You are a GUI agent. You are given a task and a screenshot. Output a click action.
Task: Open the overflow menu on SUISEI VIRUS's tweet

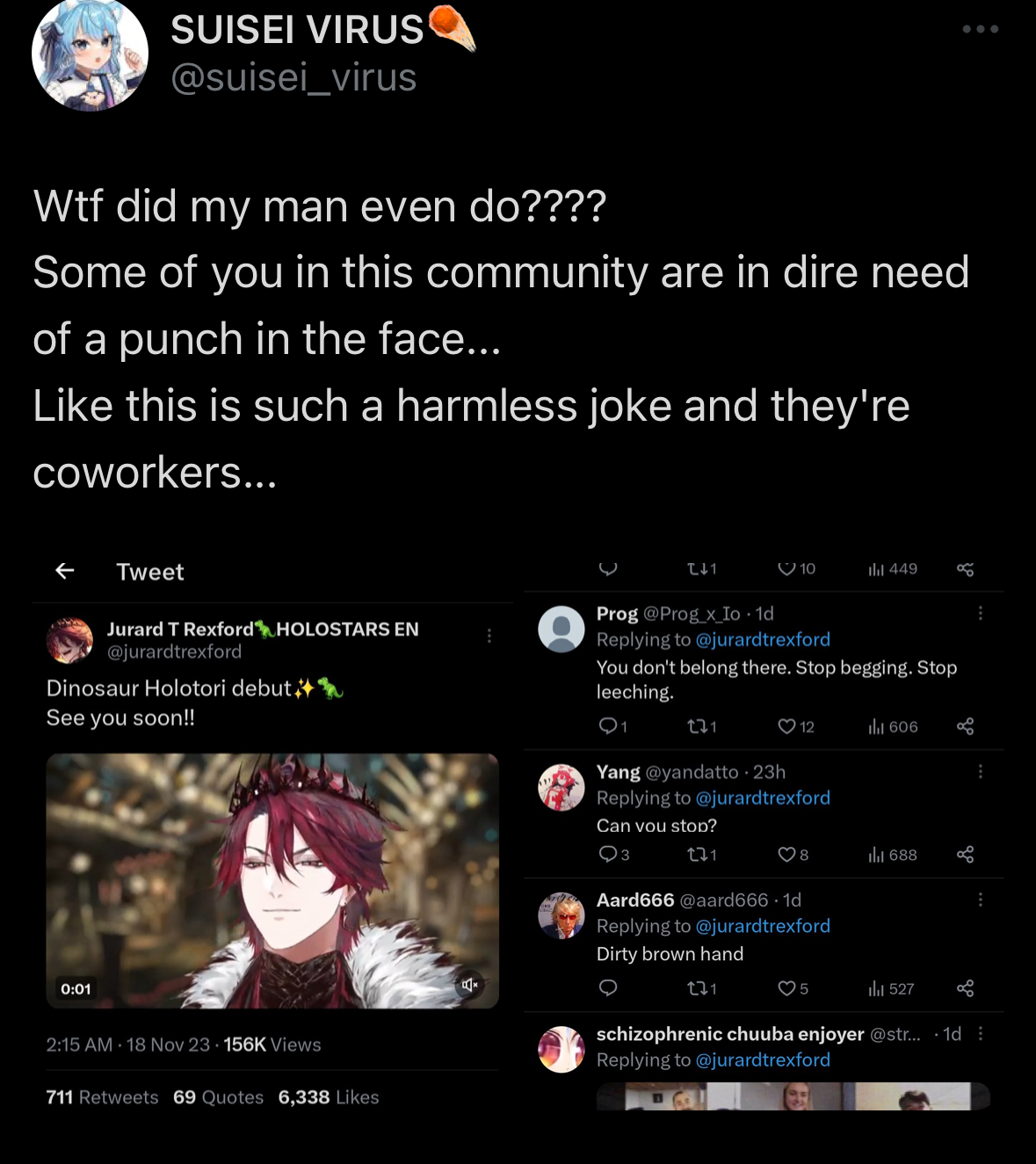coord(980,29)
